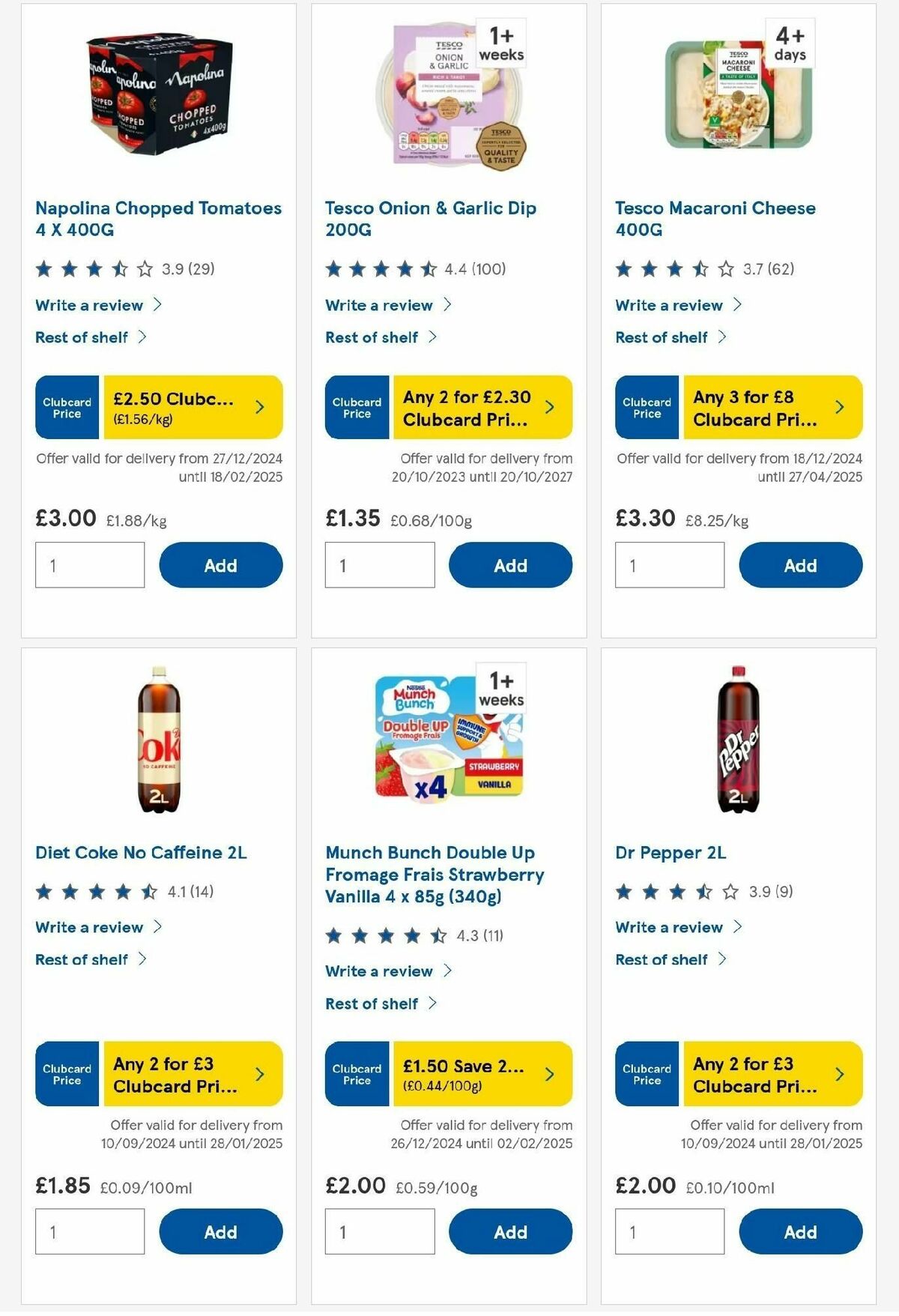
Task: Select the Clubcard Price badge on Dr Pepper
Action: click(646, 1074)
